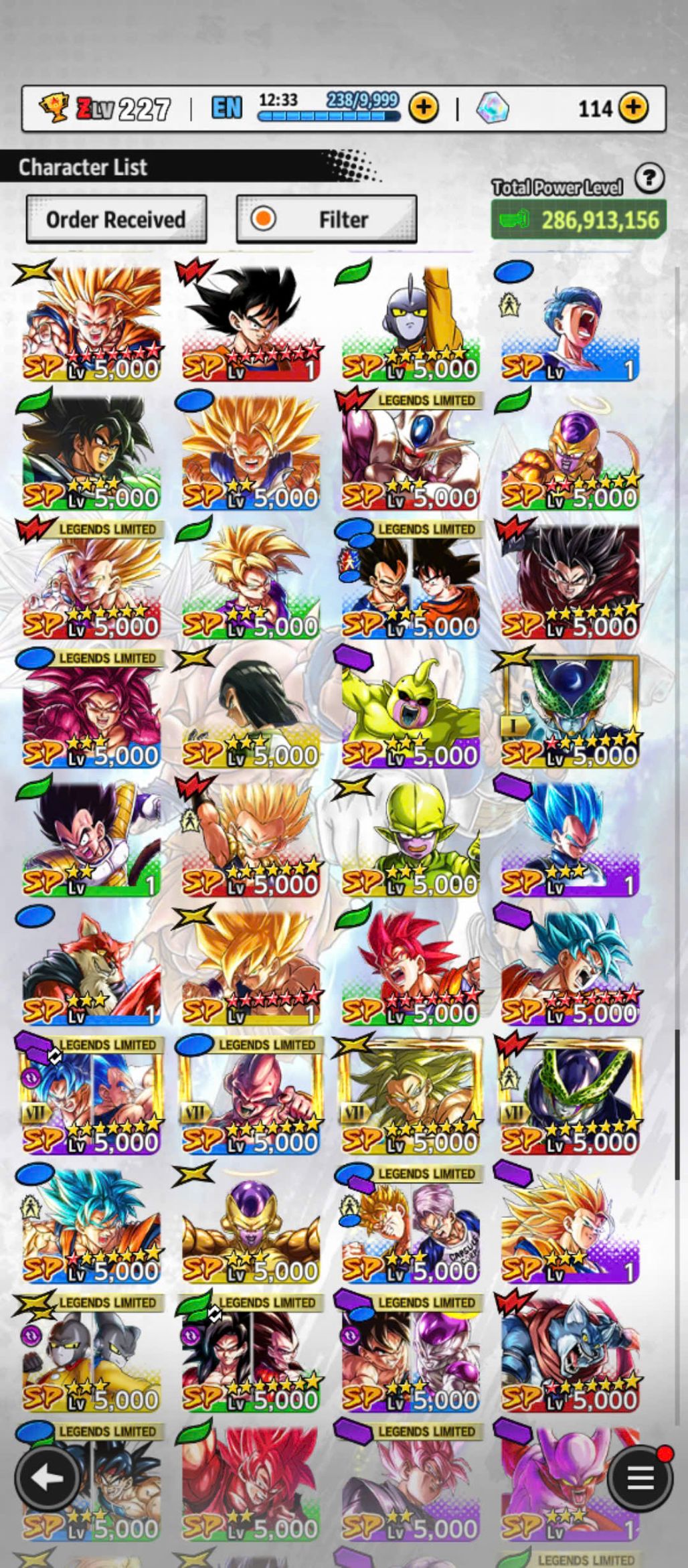Open the Order Received sort button
Screen dimensions: 688x1568
point(116,220)
